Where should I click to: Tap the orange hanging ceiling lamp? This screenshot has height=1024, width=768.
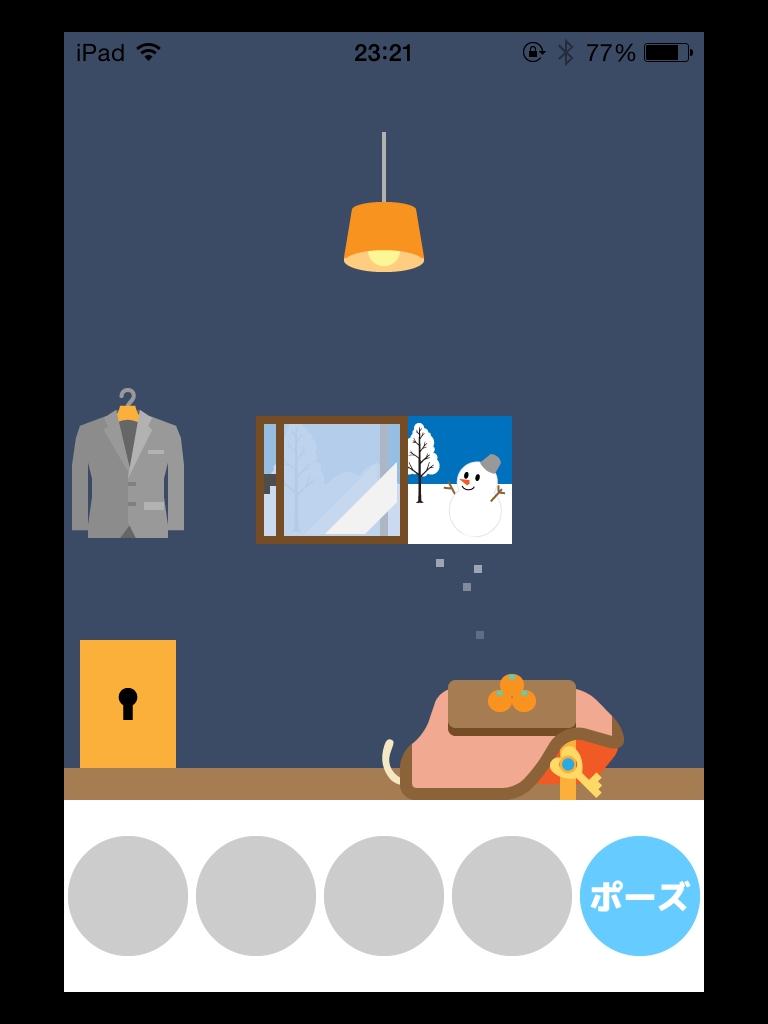pyautogui.click(x=384, y=237)
